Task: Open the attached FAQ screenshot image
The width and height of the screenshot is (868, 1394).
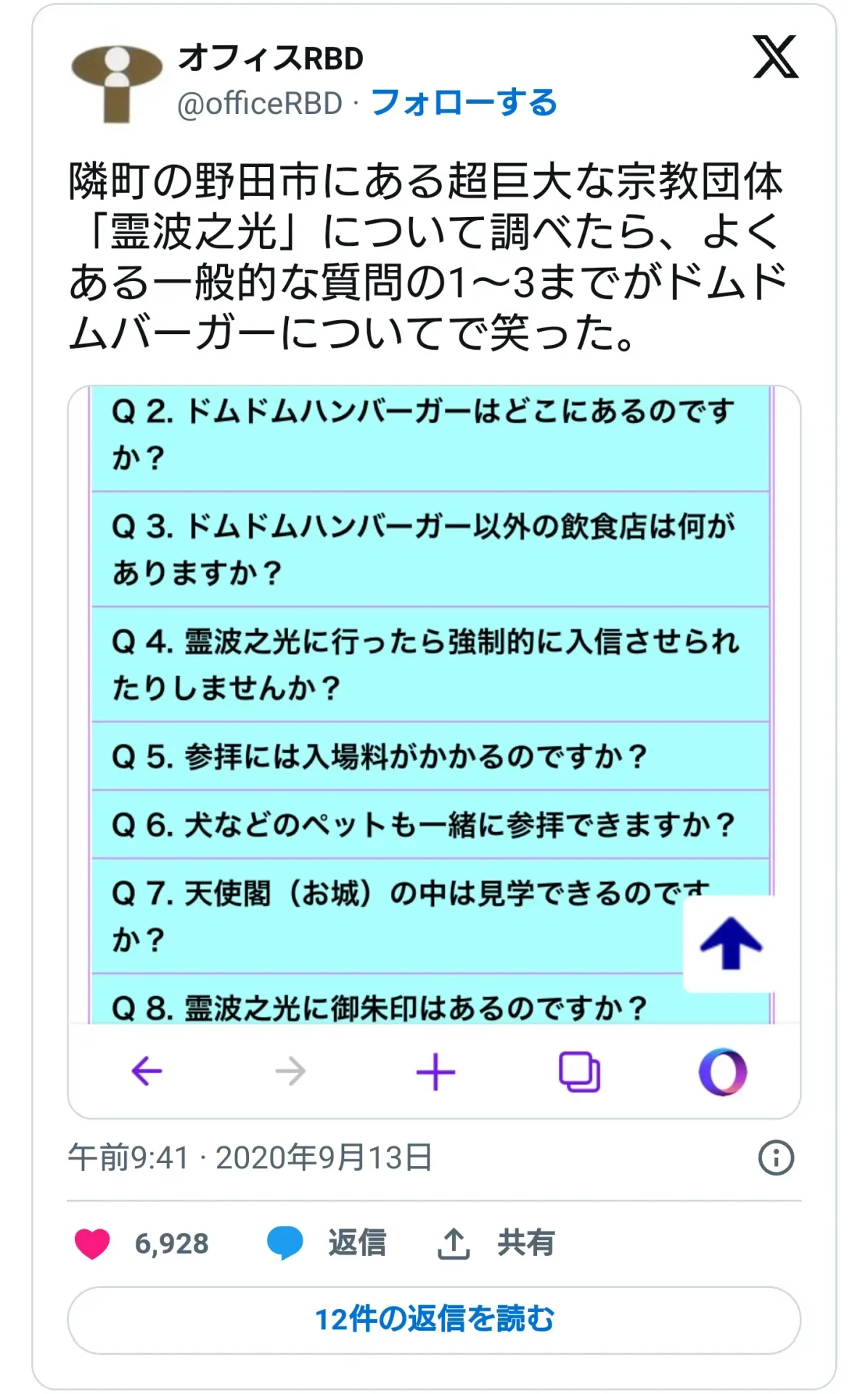Action: tap(434, 751)
